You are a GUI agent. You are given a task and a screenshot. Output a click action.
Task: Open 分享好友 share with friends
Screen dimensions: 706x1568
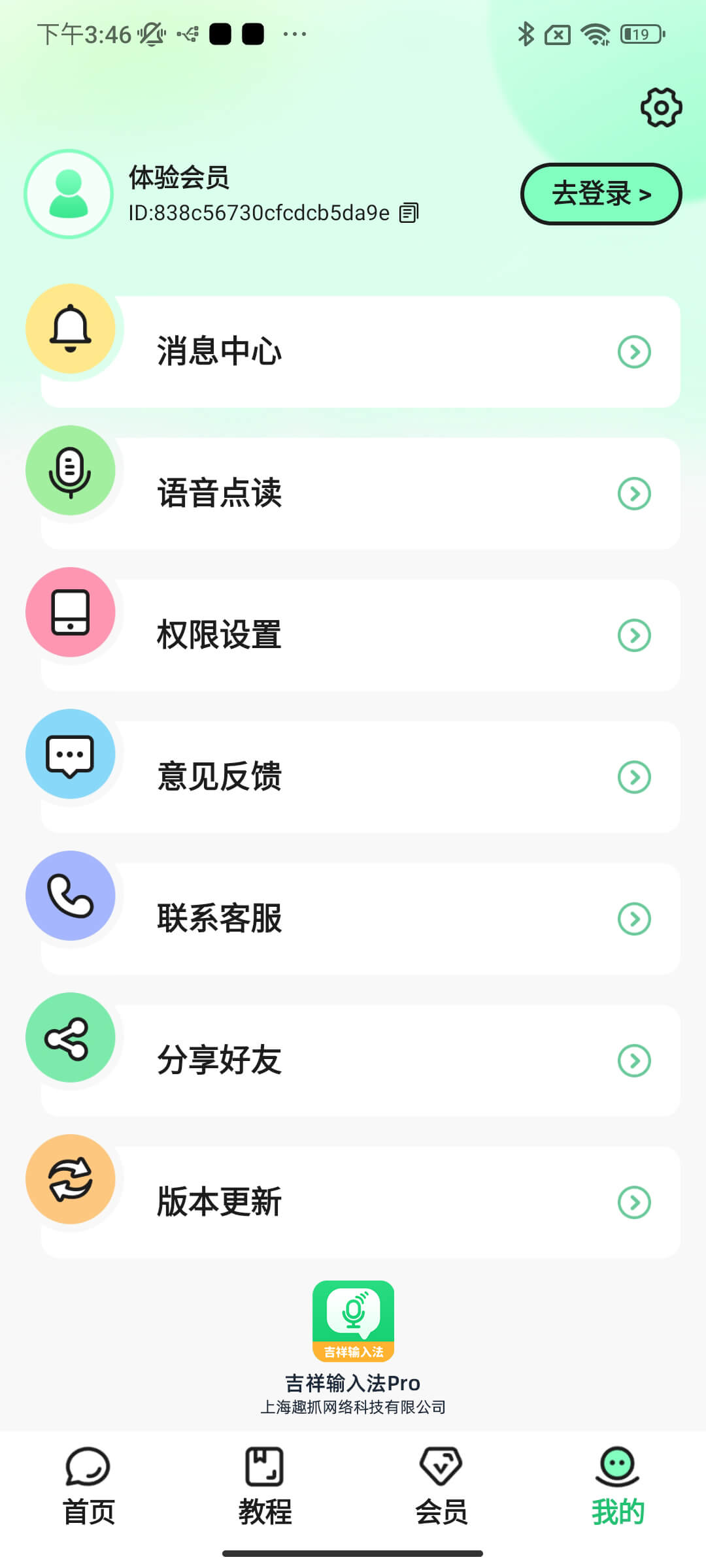360,1060
